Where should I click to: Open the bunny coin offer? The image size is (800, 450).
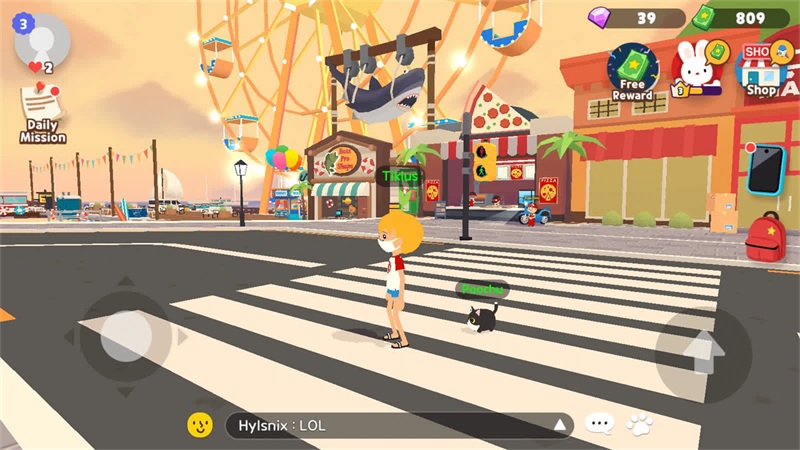click(697, 68)
